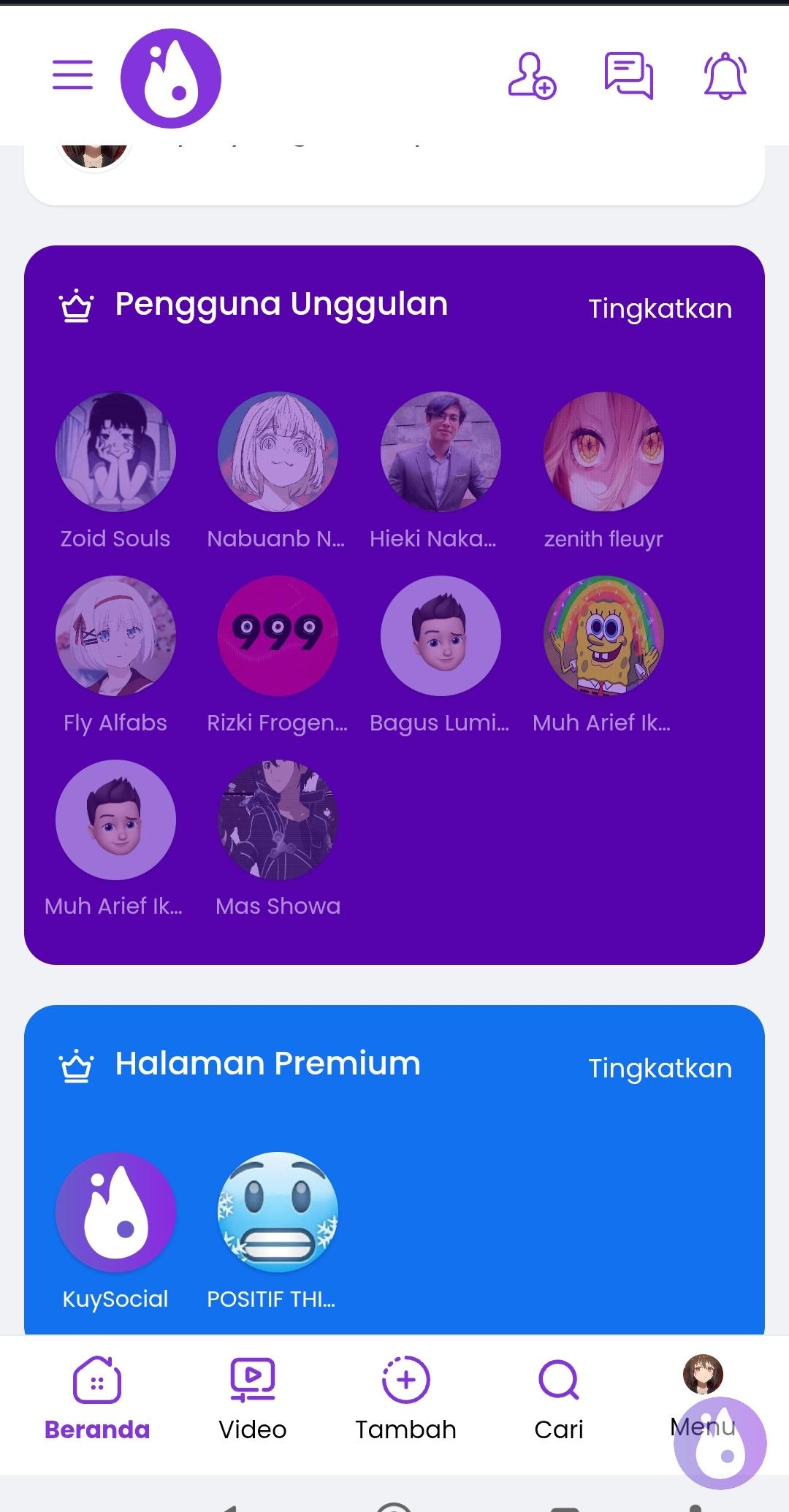The image size is (789, 1512).
Task: Open the messages chat icon
Action: 628,76
